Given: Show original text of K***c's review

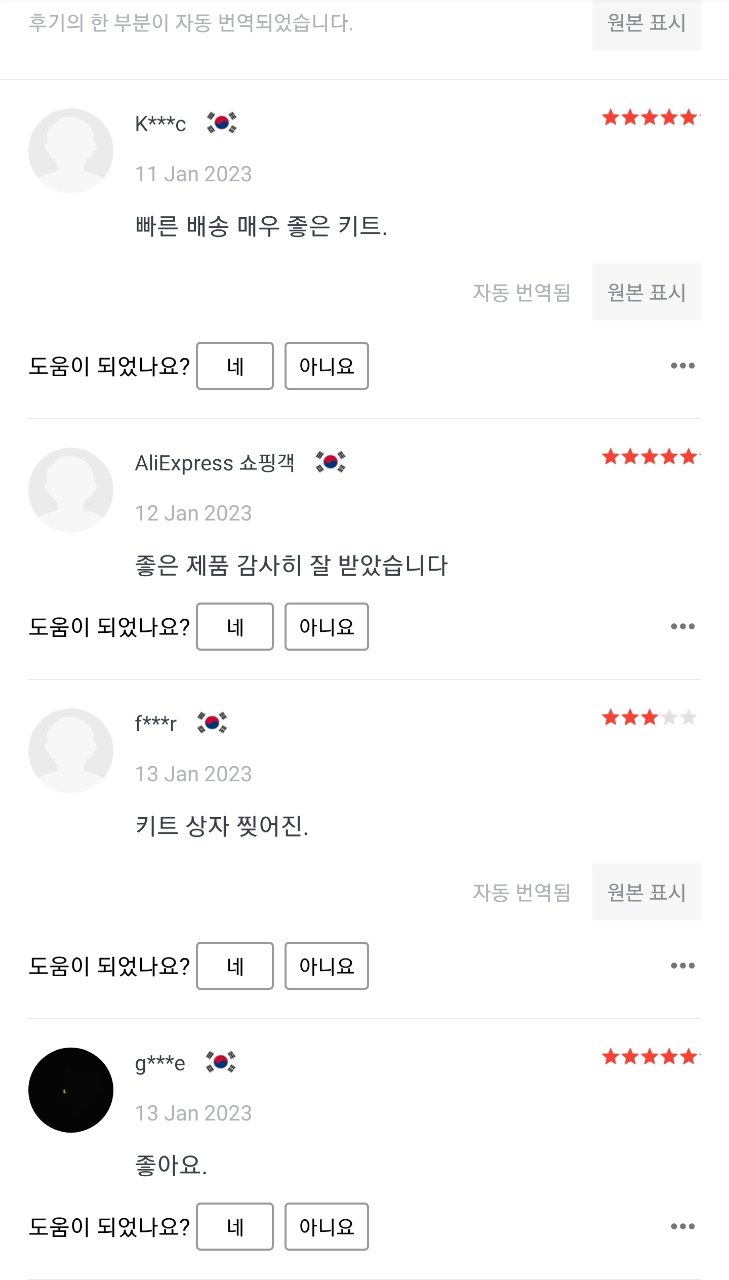Looking at the screenshot, I should point(646,292).
